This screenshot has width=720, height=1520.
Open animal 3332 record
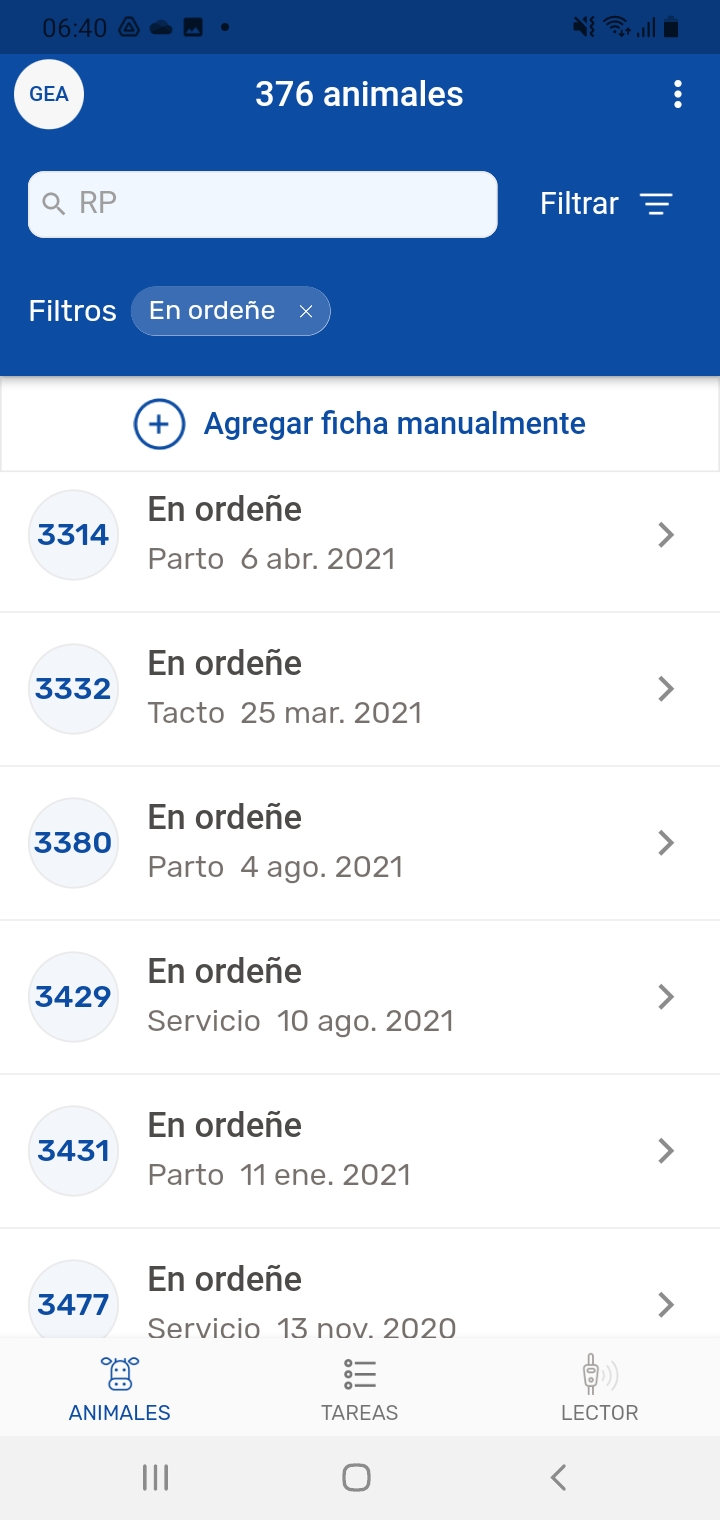click(x=360, y=689)
